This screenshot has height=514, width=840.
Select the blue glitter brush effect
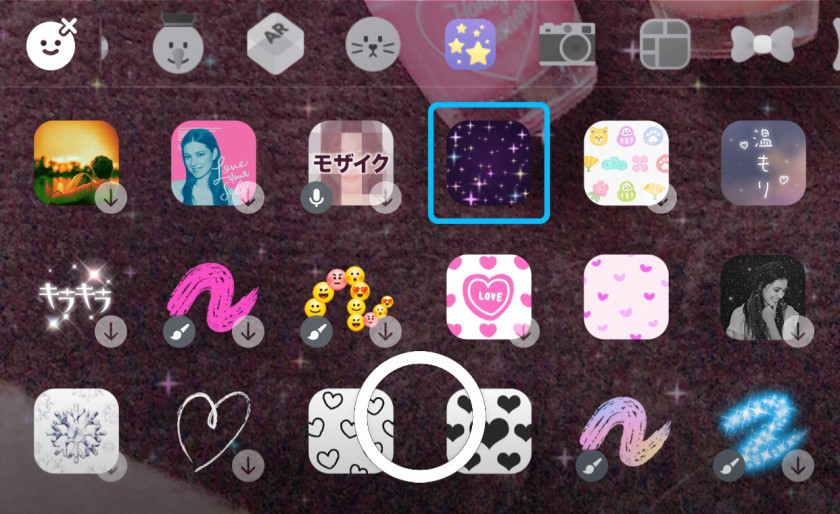coord(763,430)
